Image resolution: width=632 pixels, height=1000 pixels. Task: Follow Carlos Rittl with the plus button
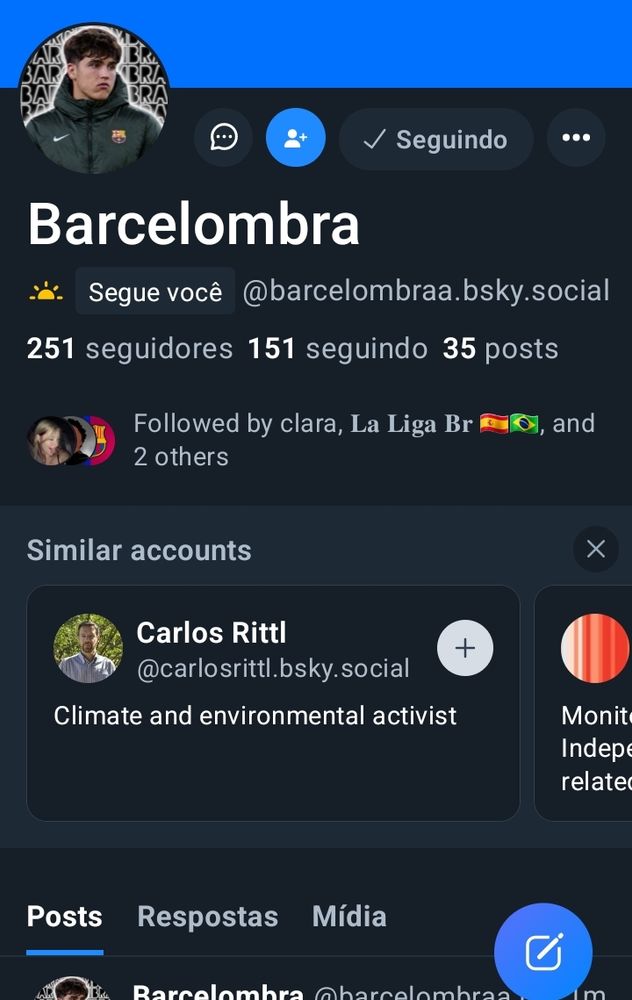point(465,648)
